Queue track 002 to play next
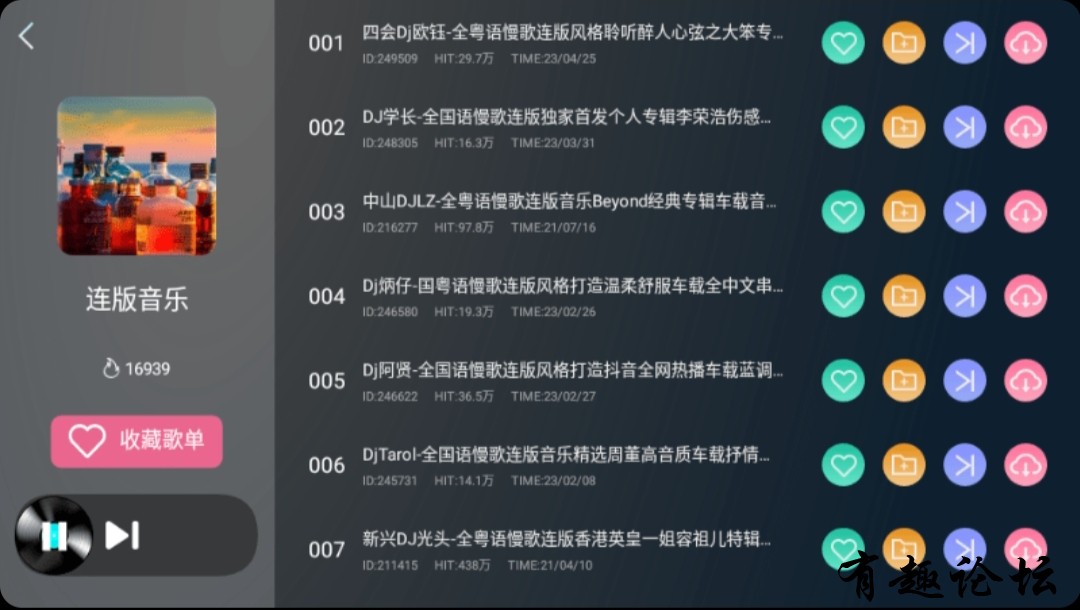Image resolution: width=1080 pixels, height=610 pixels. tap(965, 127)
